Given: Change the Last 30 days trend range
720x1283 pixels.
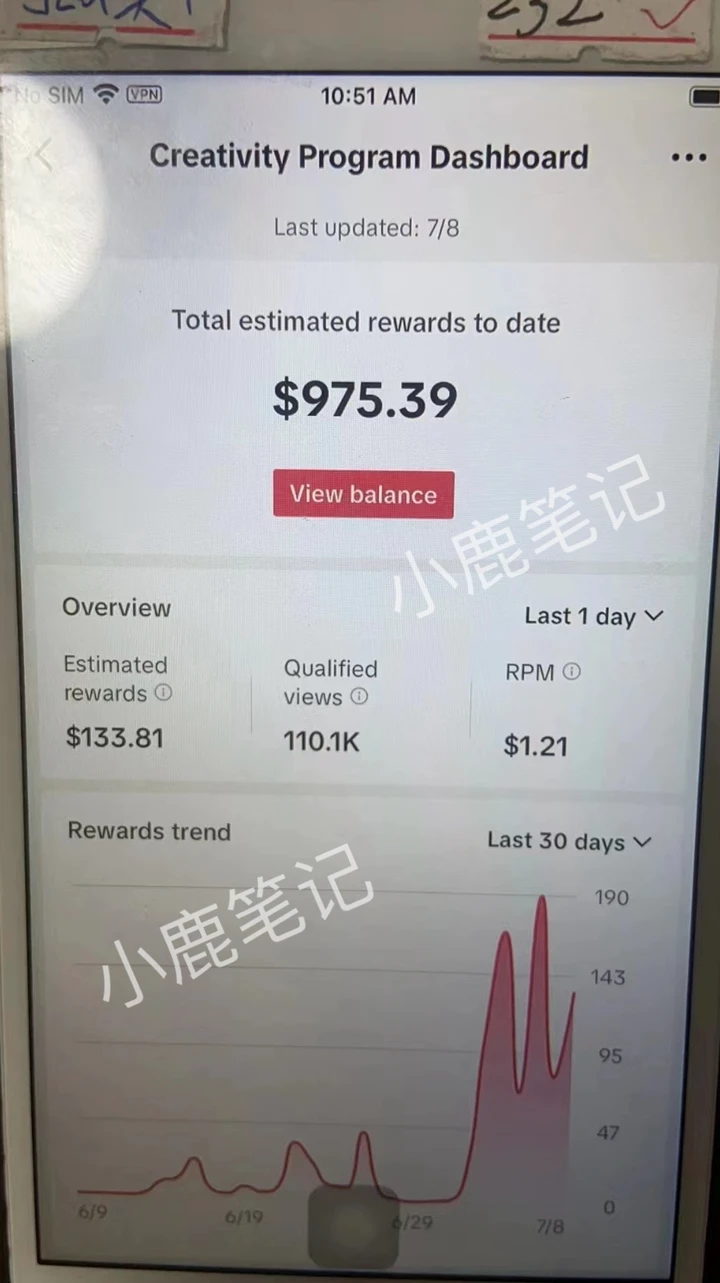Looking at the screenshot, I should click(569, 842).
